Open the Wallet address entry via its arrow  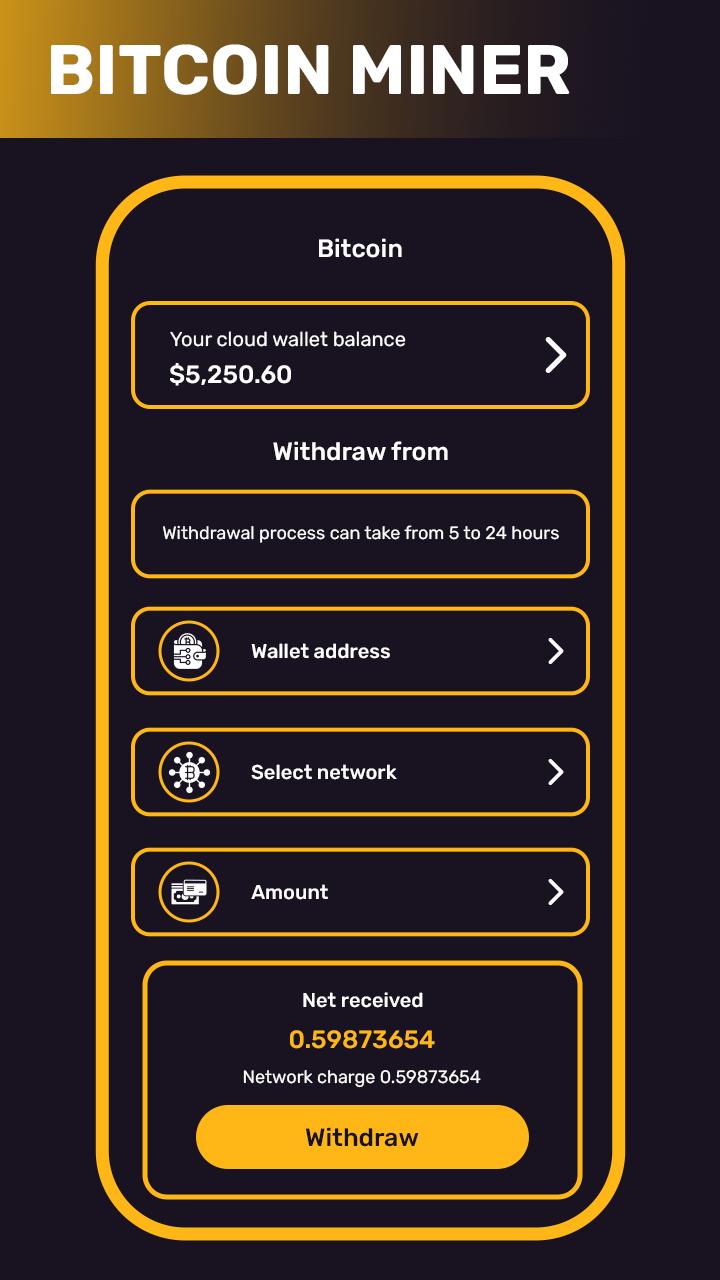tap(556, 651)
